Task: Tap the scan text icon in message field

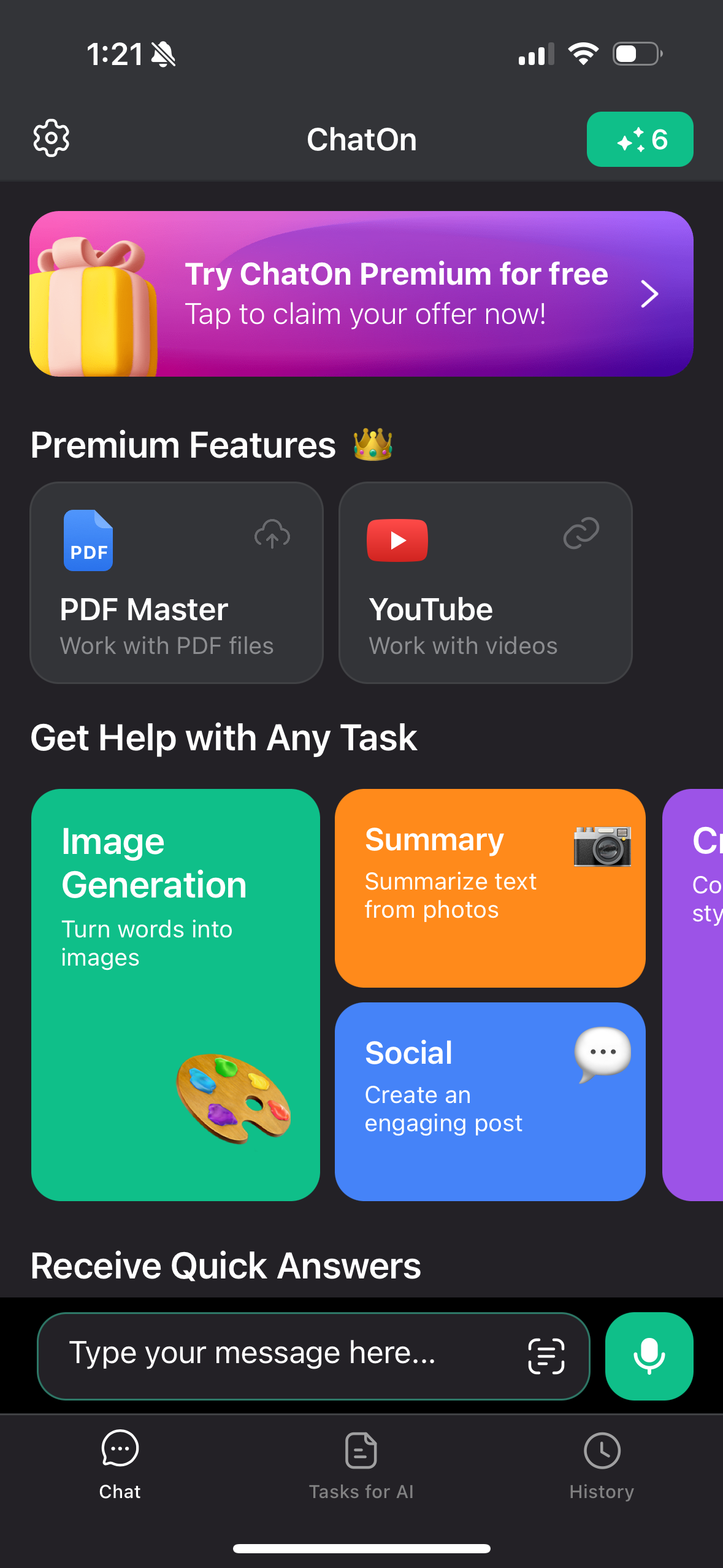Action: 546,1356
